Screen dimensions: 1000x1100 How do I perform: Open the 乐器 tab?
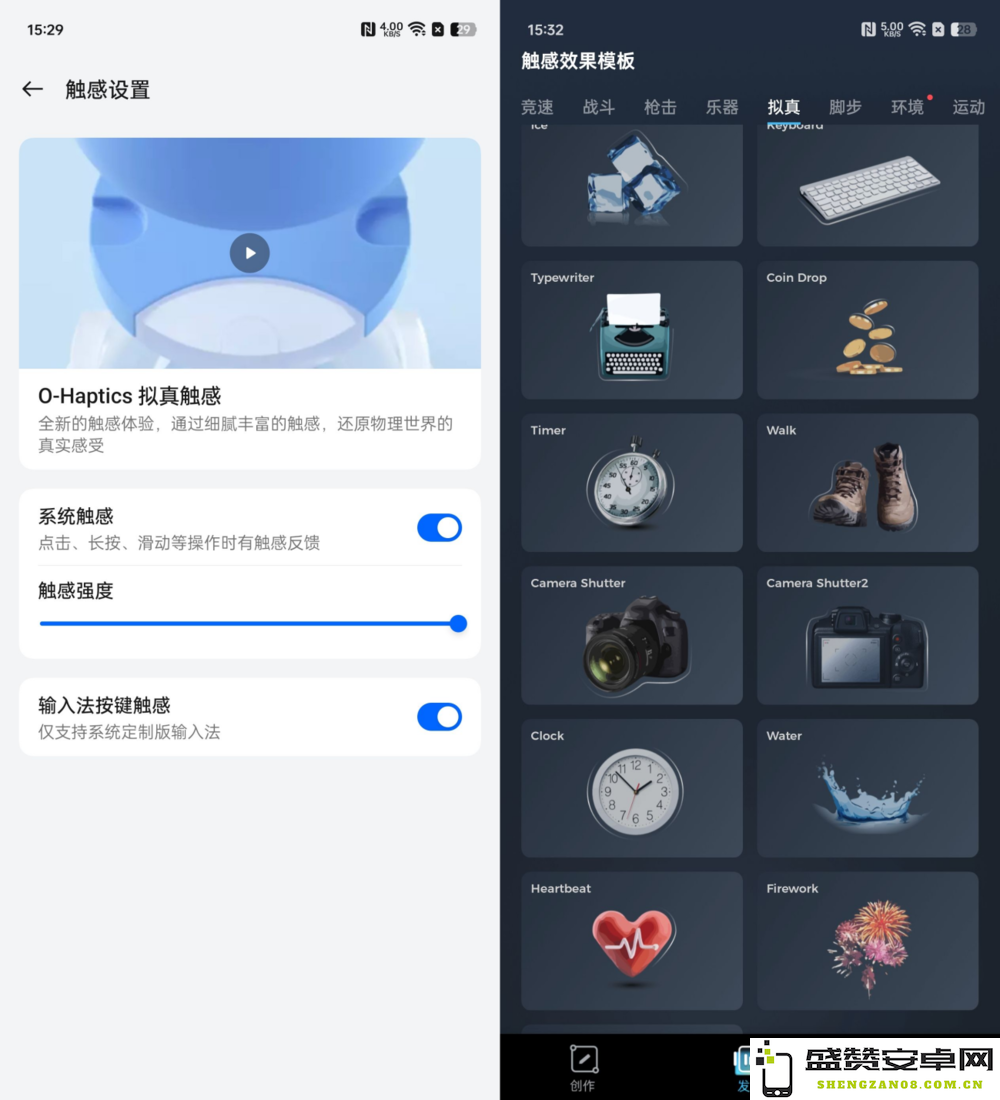tap(722, 107)
